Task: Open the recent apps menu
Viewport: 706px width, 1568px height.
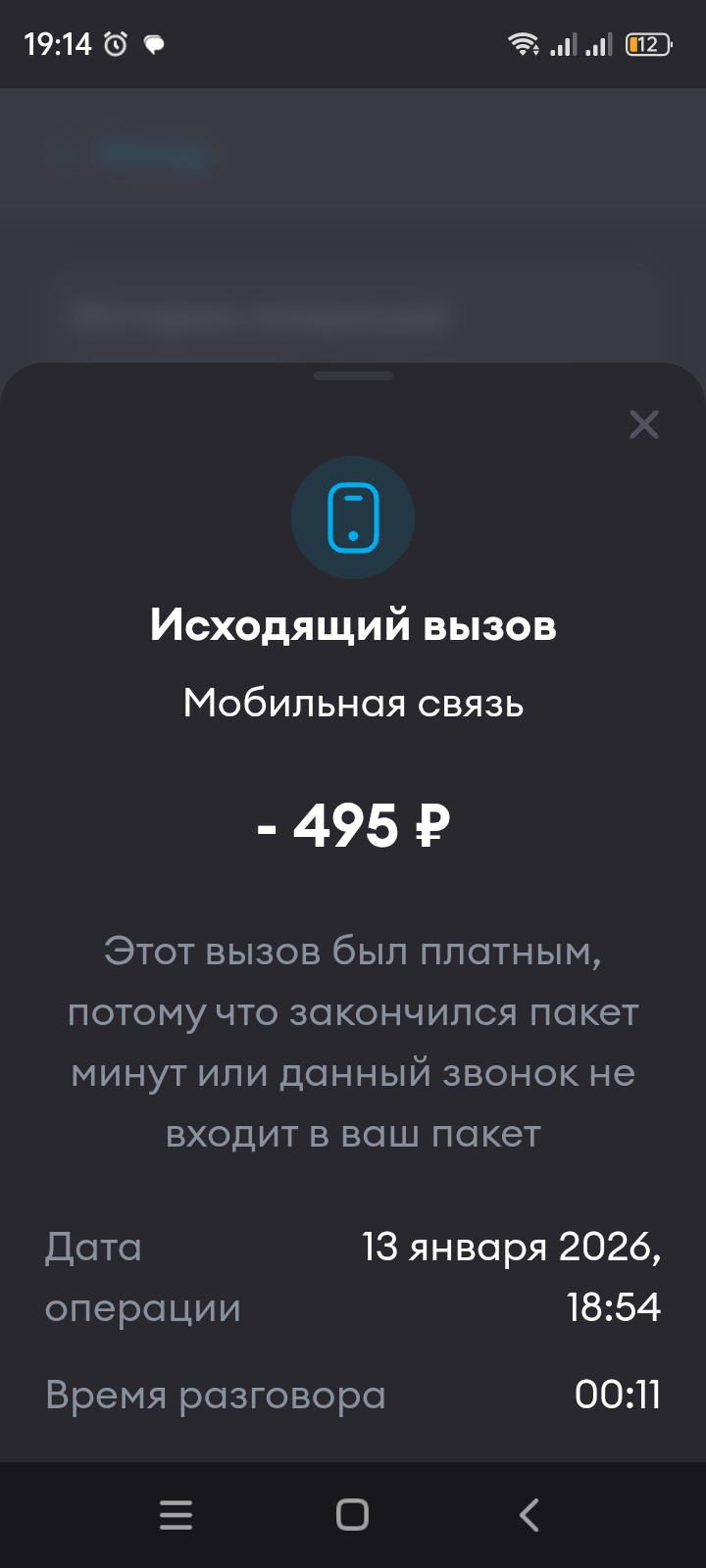Action: [x=176, y=1515]
